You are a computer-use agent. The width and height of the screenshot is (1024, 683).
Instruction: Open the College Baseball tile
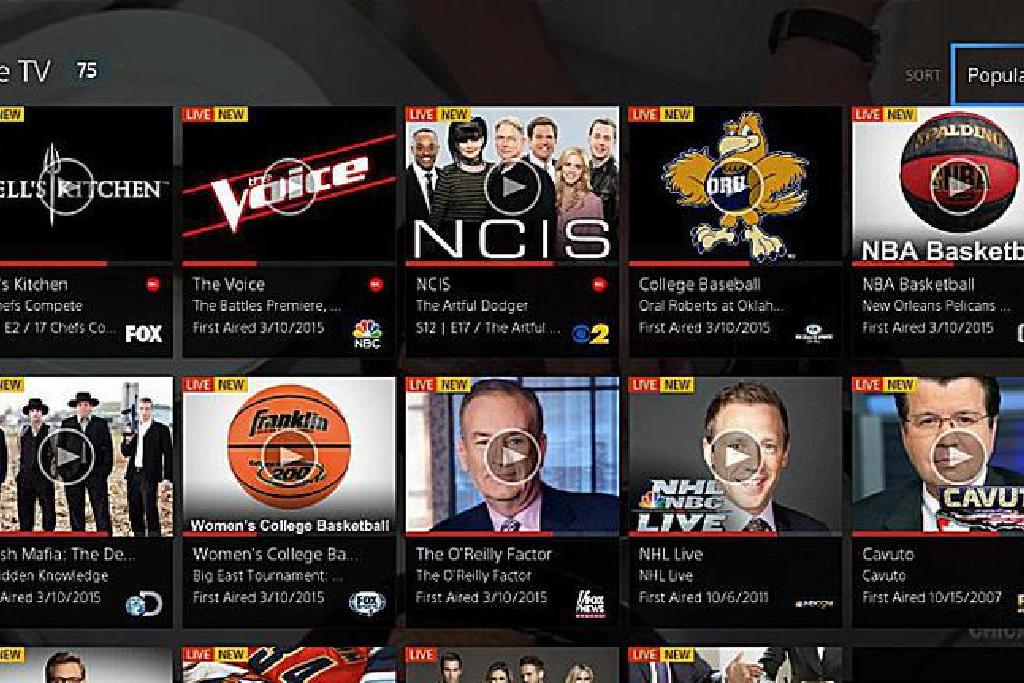pos(735,186)
